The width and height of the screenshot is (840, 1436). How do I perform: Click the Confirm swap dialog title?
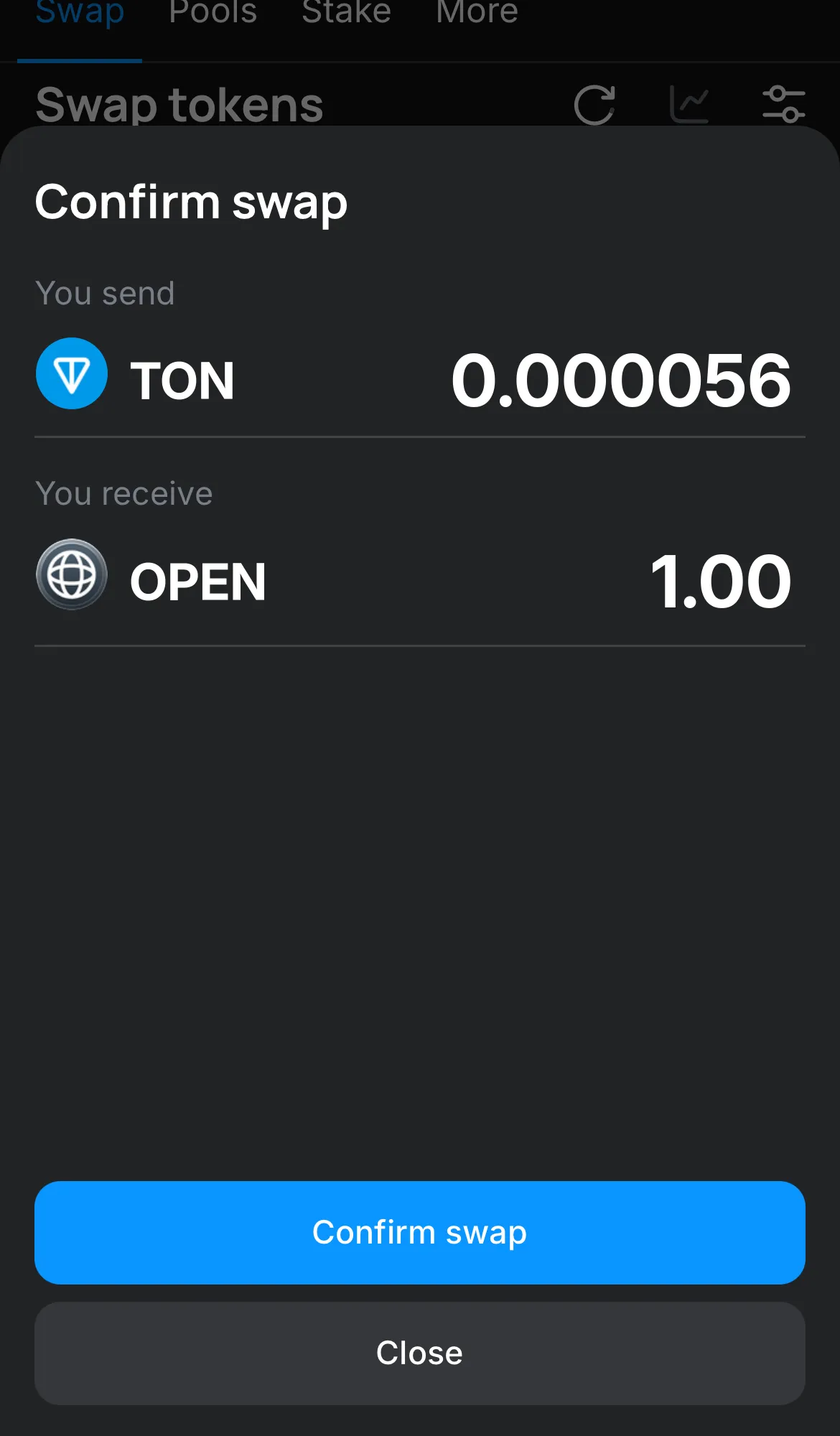pos(191,202)
